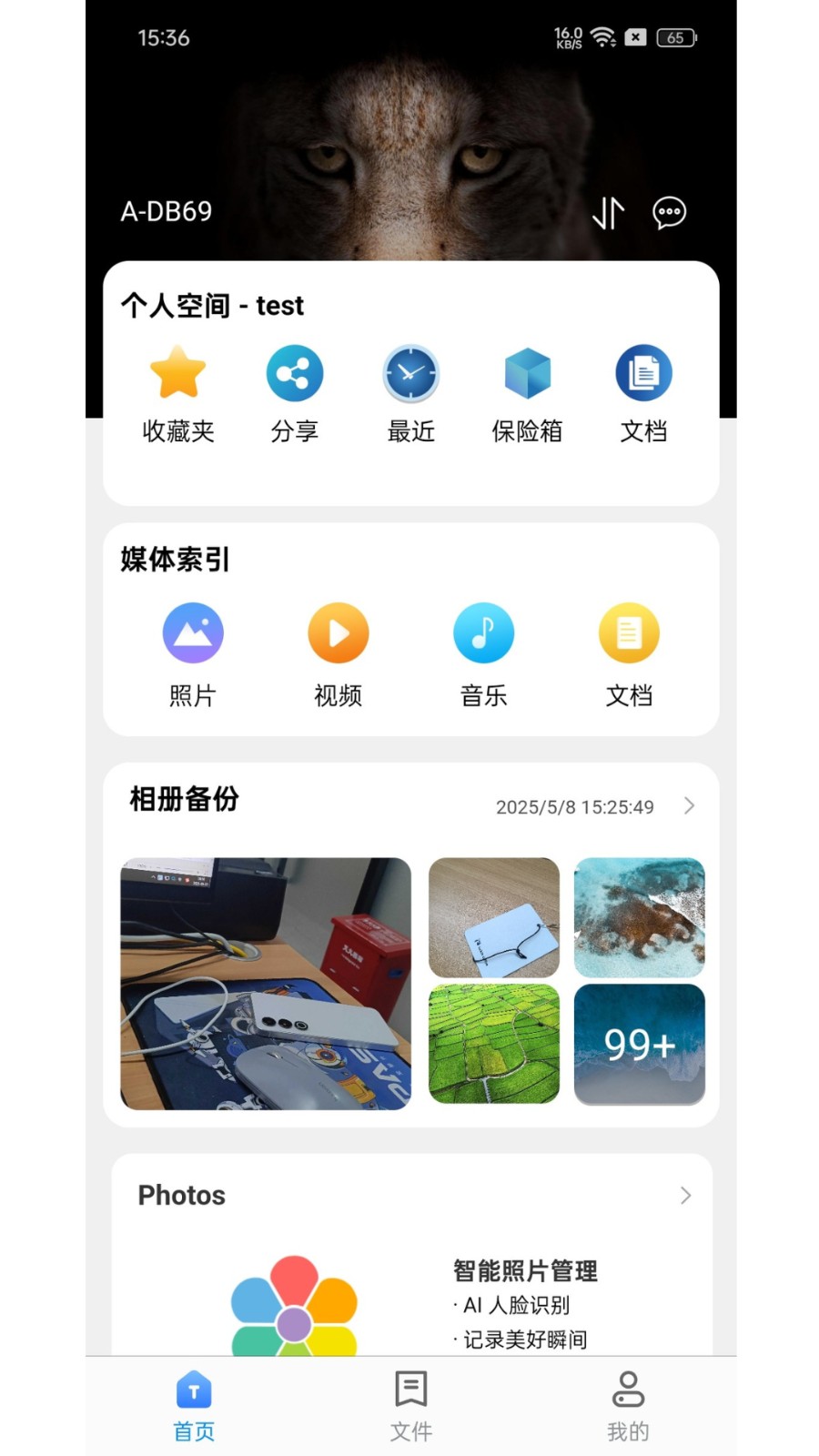The width and height of the screenshot is (819, 1456).
Task: Expand 相册备份 with the chevron
Action: 689,806
